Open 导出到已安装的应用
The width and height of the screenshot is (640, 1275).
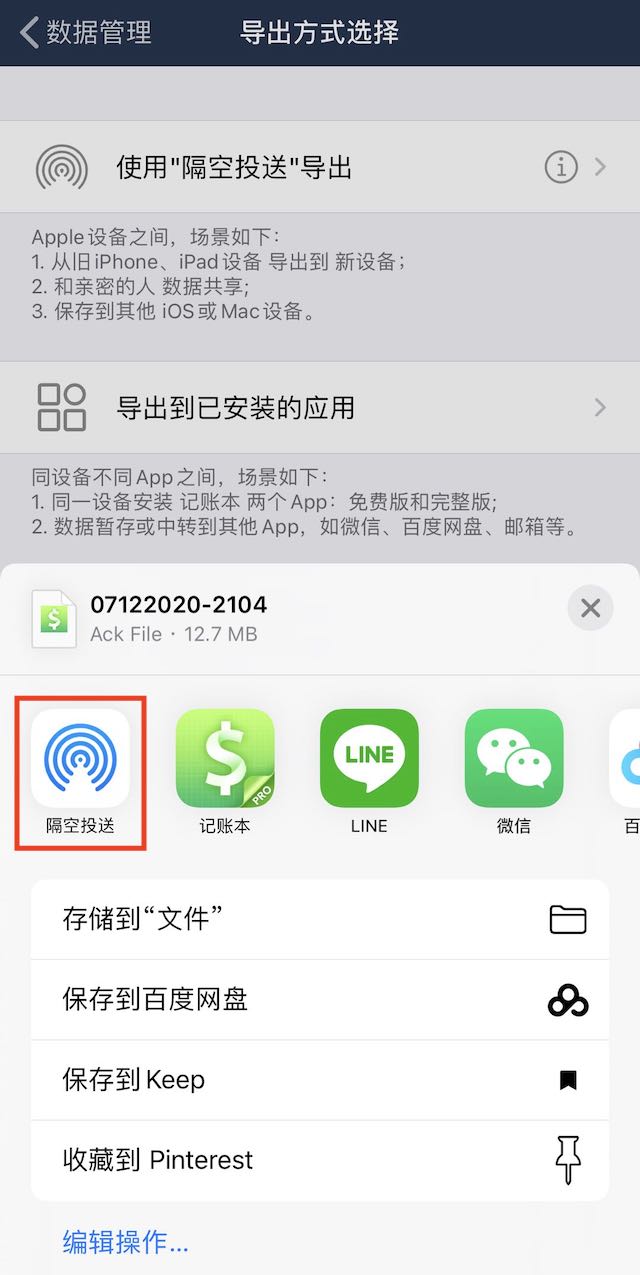[320, 407]
